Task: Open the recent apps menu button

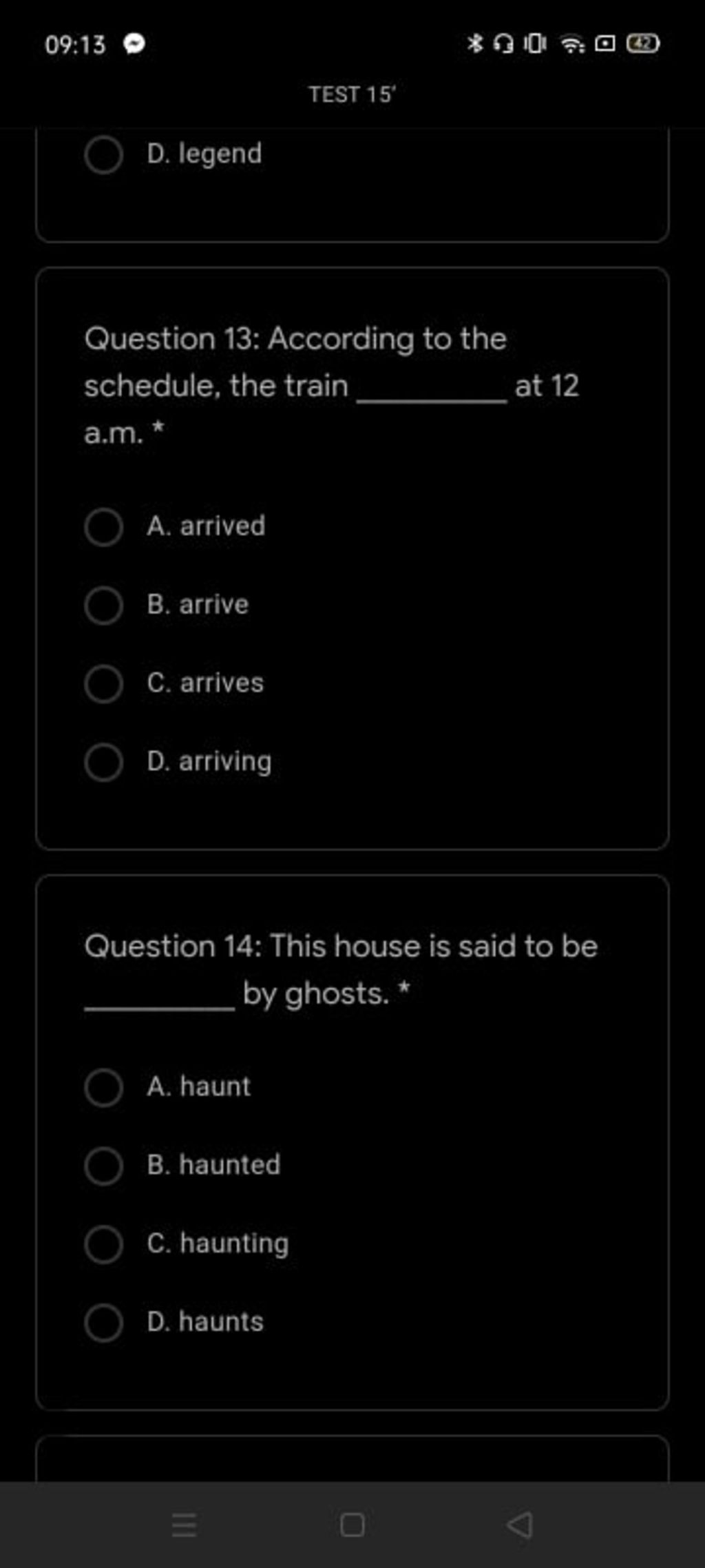Action: pos(184,1525)
